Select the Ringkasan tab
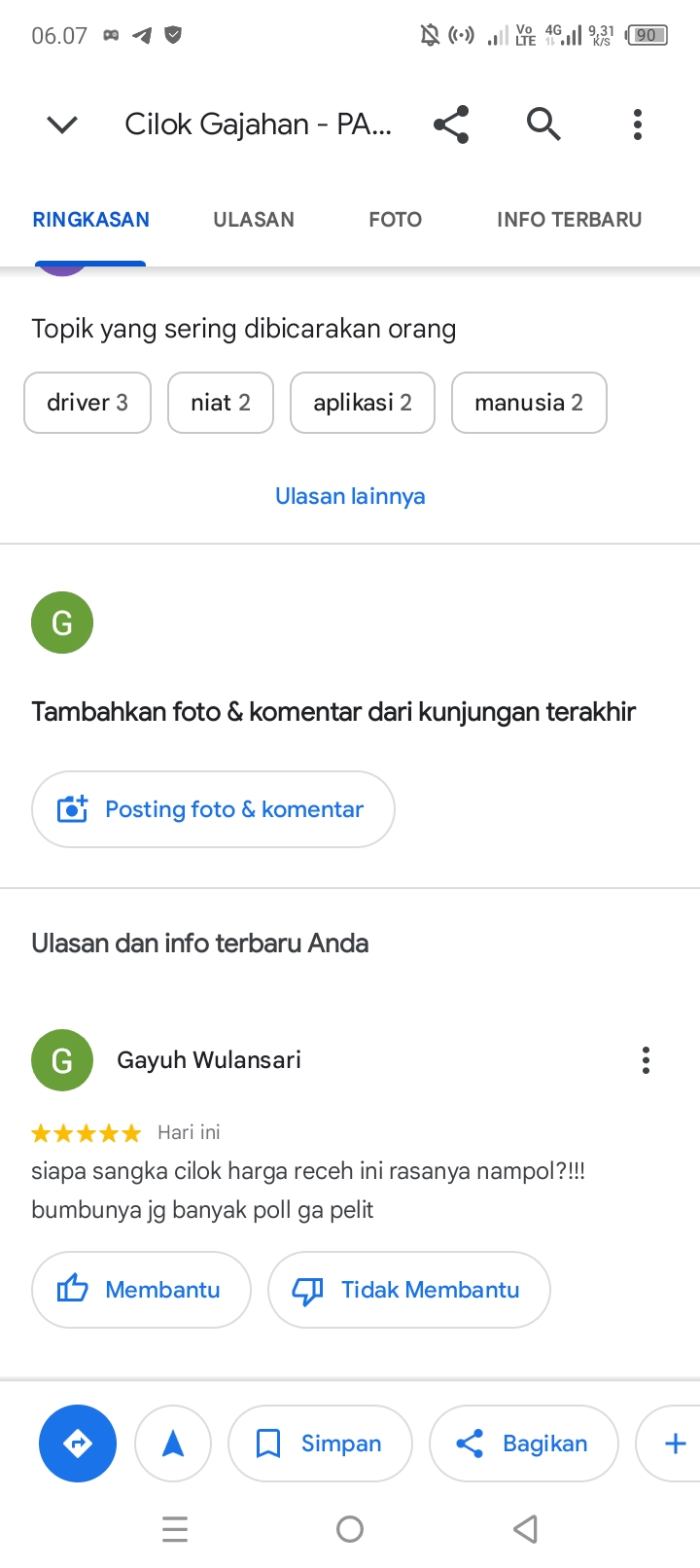The width and height of the screenshot is (700, 1568). point(91,220)
